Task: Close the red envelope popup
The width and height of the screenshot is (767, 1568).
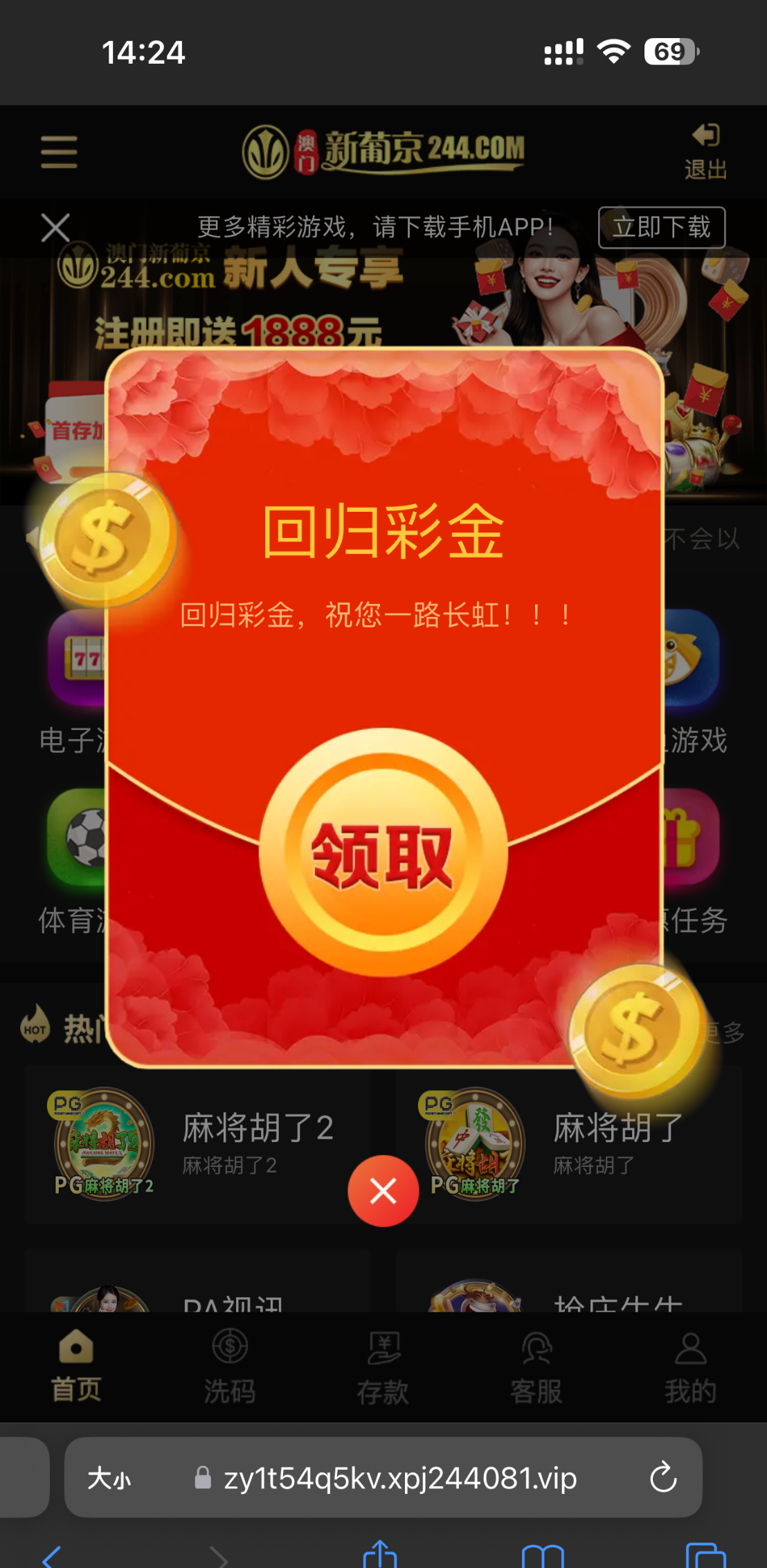Action: 383,1191
